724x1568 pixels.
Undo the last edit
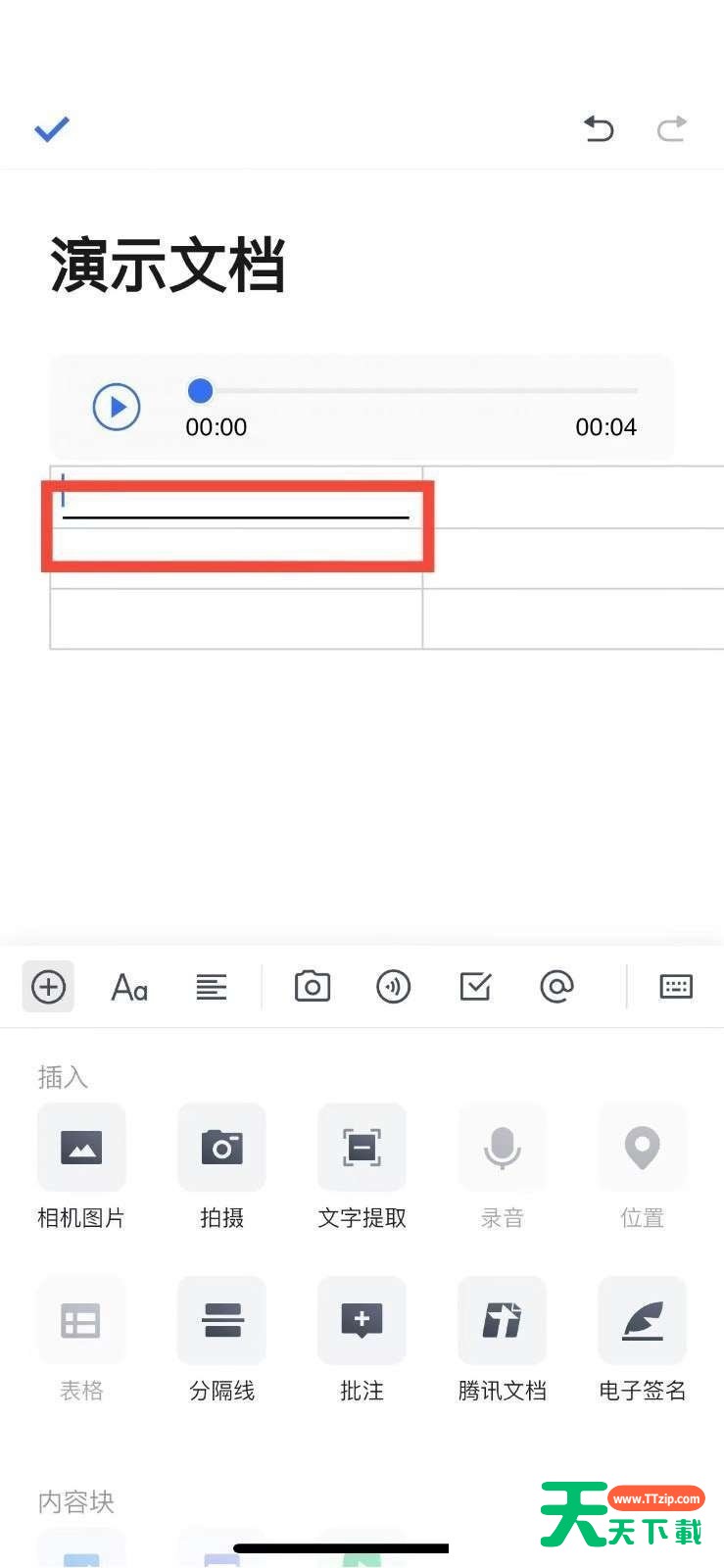pos(599,128)
